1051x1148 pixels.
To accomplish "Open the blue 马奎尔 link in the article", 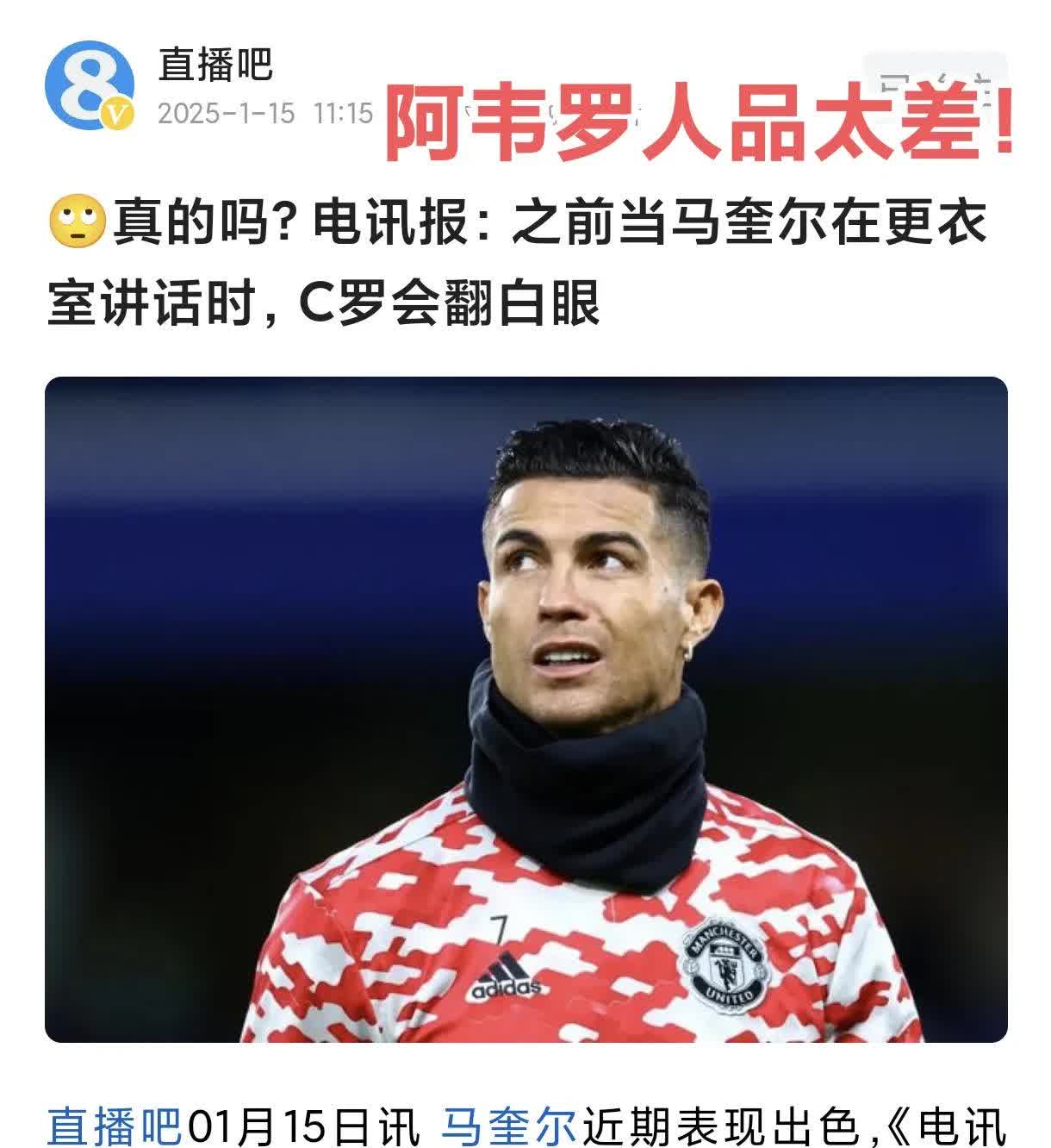I will click(509, 1125).
